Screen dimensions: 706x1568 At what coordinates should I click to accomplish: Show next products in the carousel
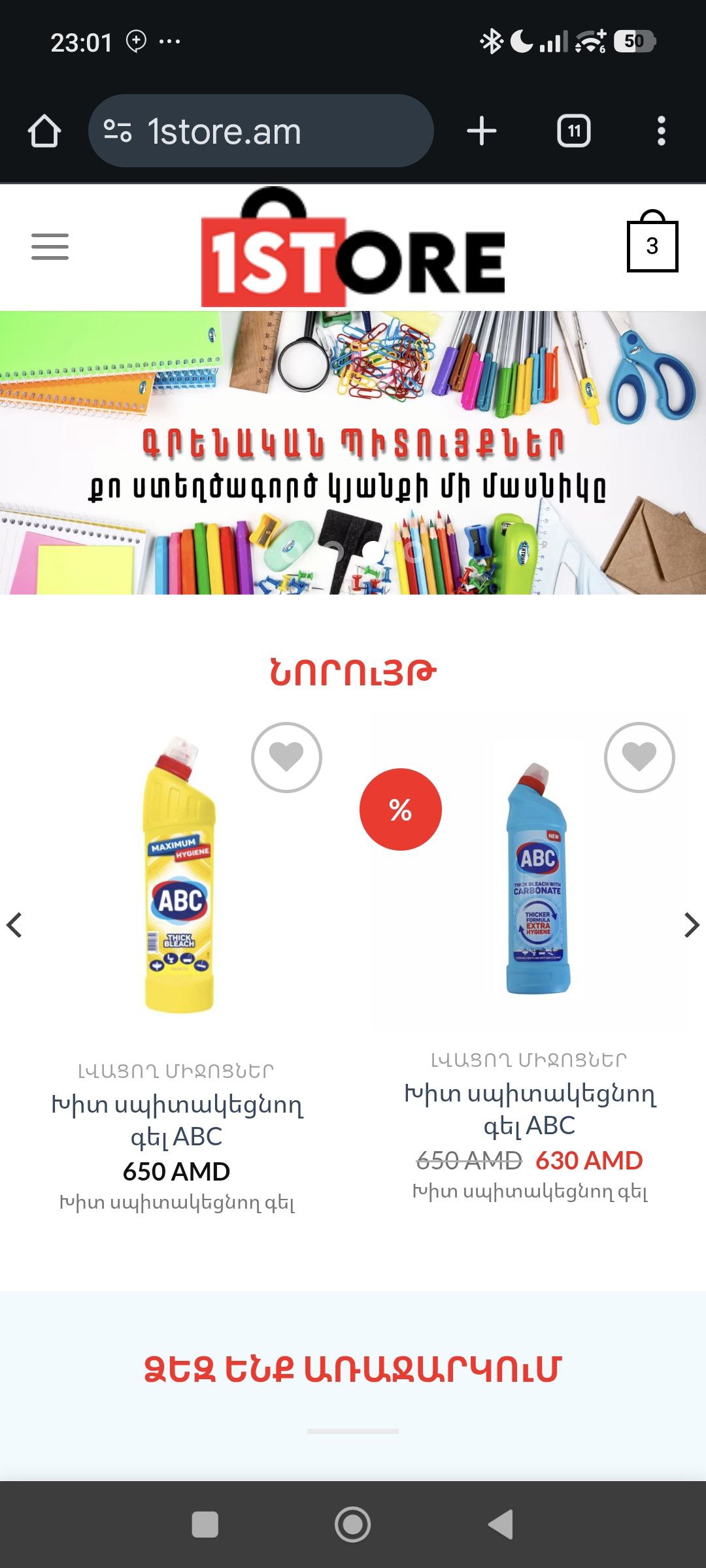coord(691,924)
